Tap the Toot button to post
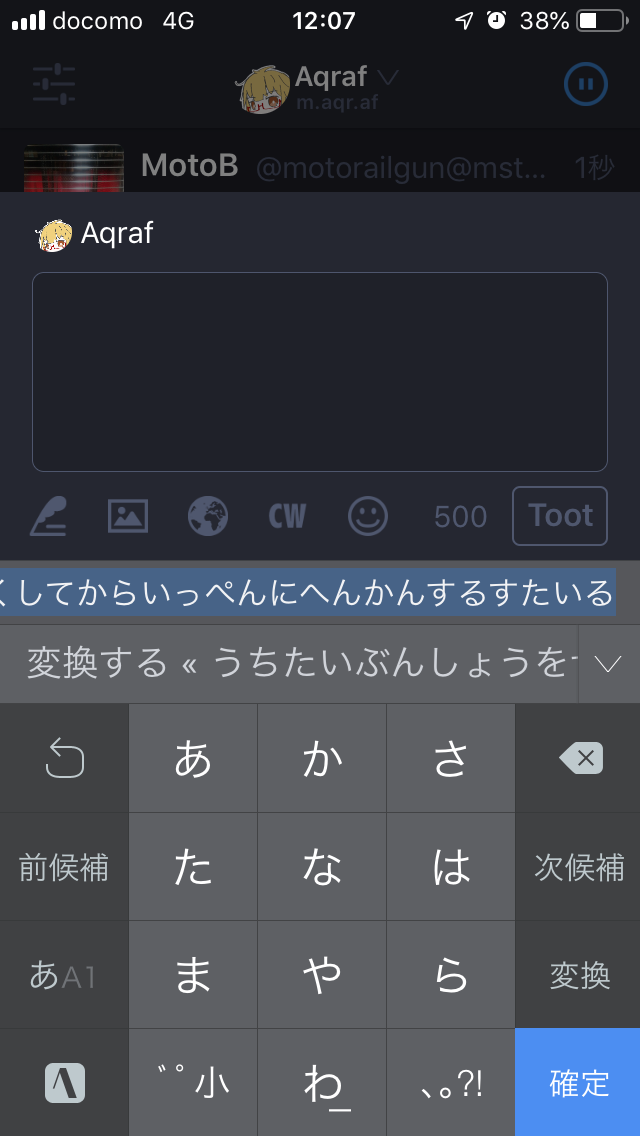 [560, 516]
